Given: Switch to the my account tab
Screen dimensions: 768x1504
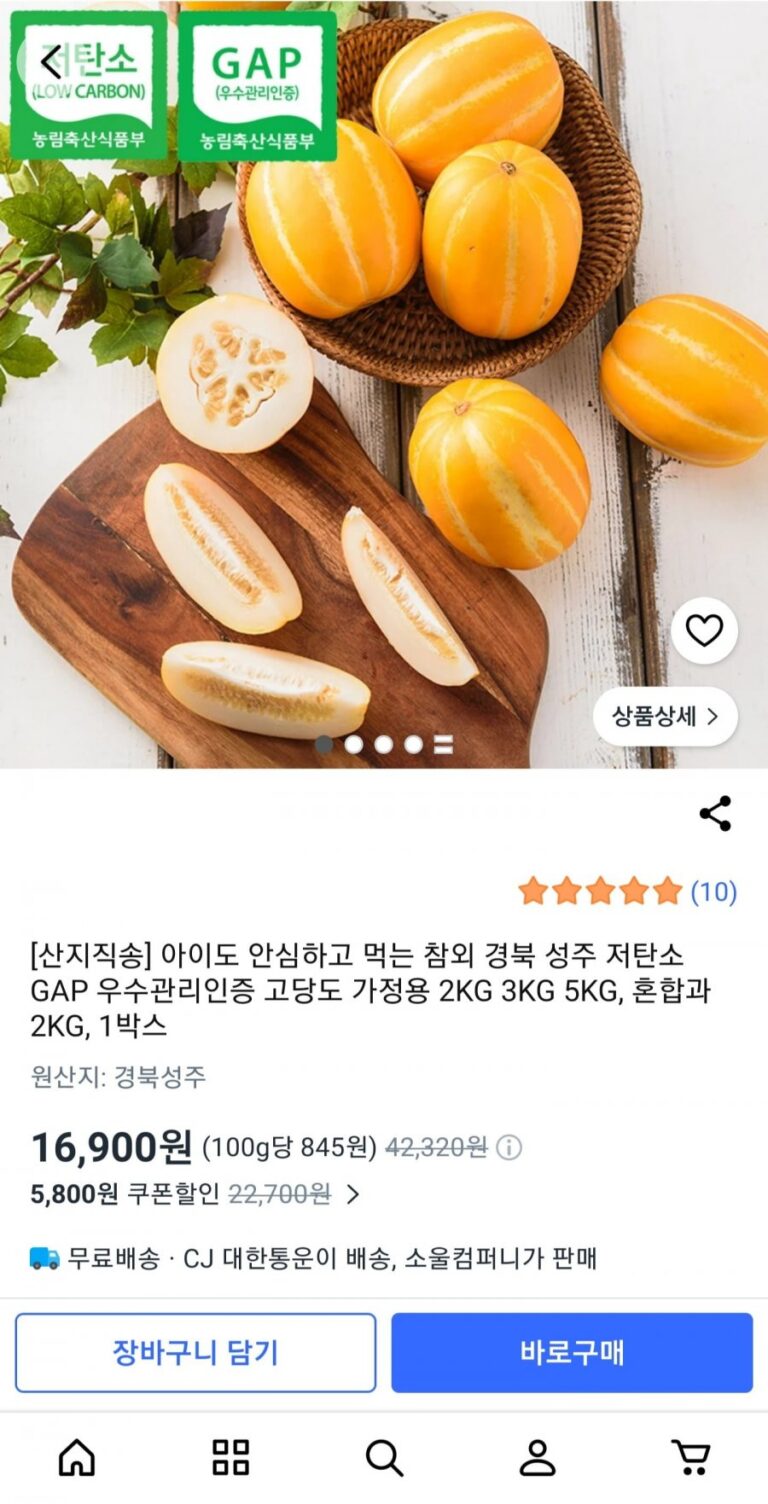Looking at the screenshot, I should (537, 1458).
